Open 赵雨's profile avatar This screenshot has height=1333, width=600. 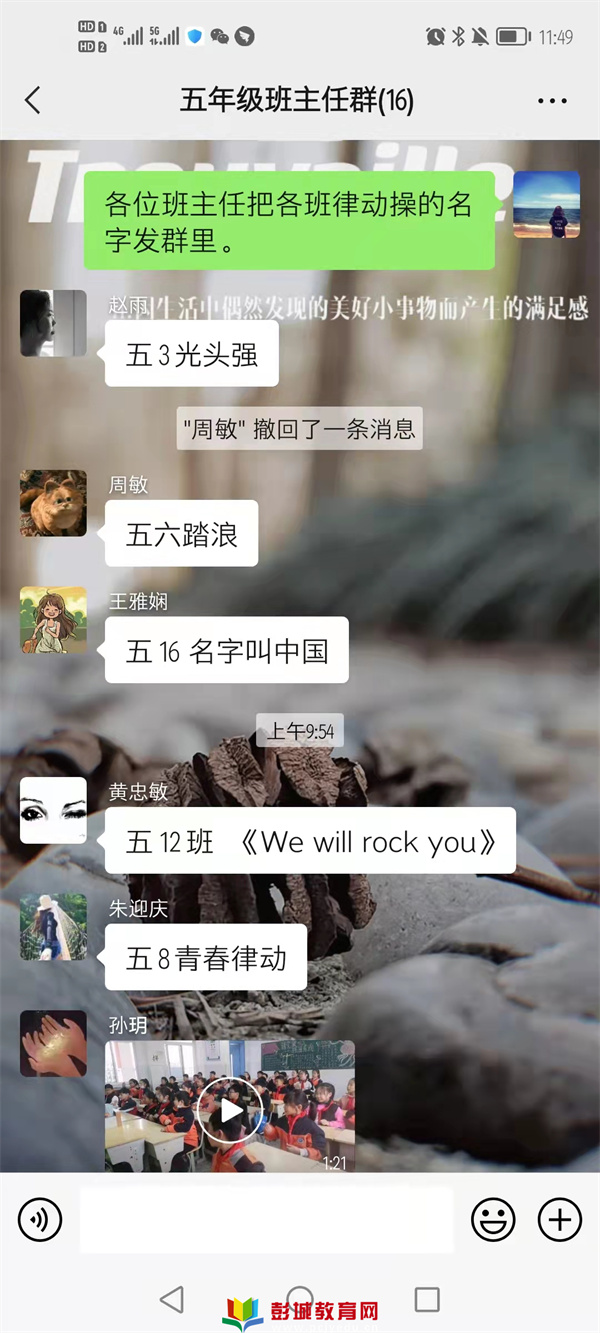[53, 323]
